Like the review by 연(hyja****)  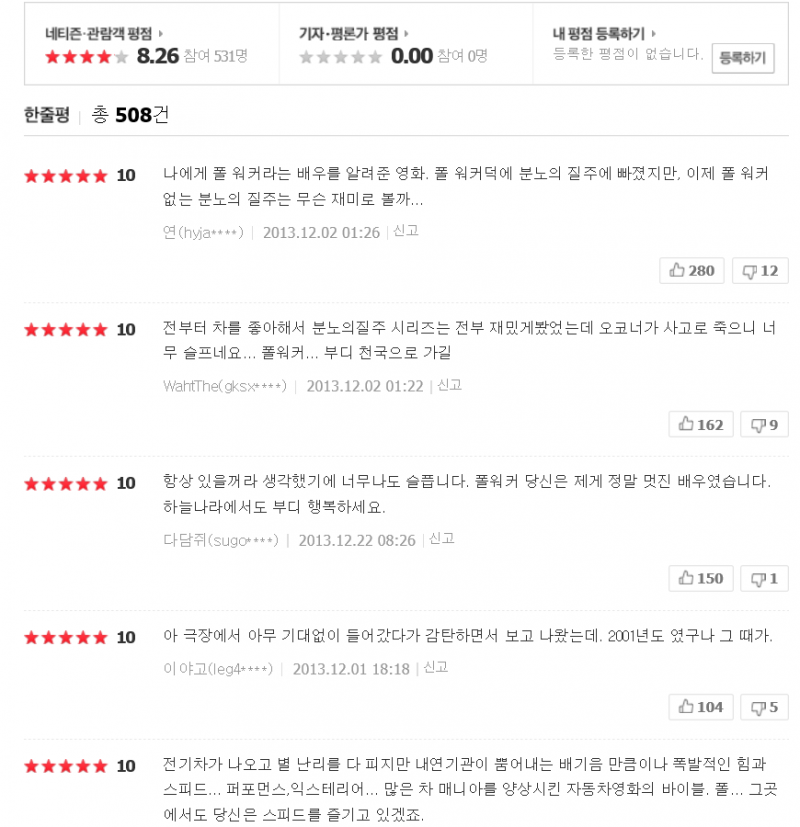pyautogui.click(x=692, y=271)
